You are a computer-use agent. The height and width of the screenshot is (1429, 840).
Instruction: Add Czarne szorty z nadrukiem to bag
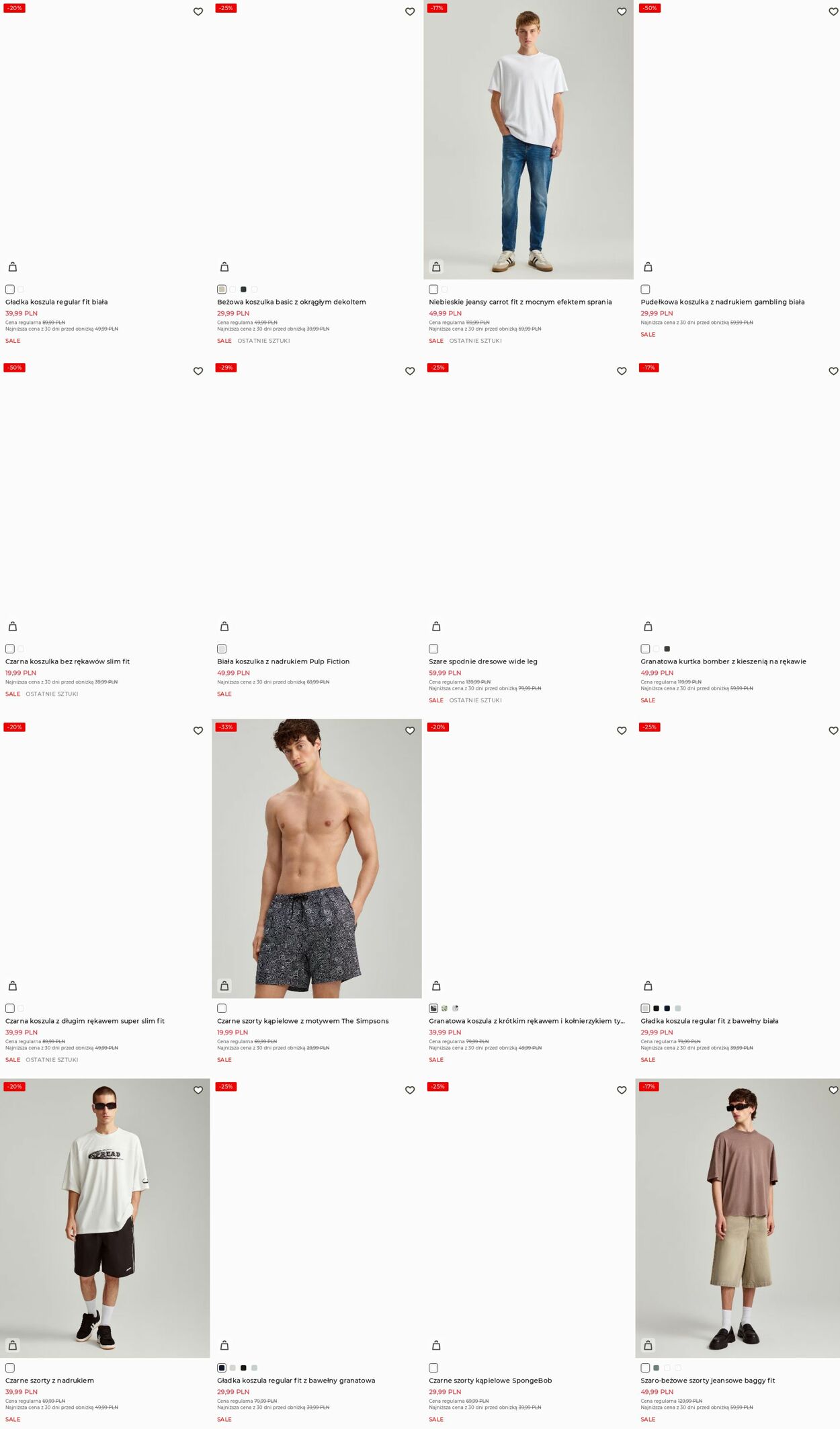[13, 1346]
